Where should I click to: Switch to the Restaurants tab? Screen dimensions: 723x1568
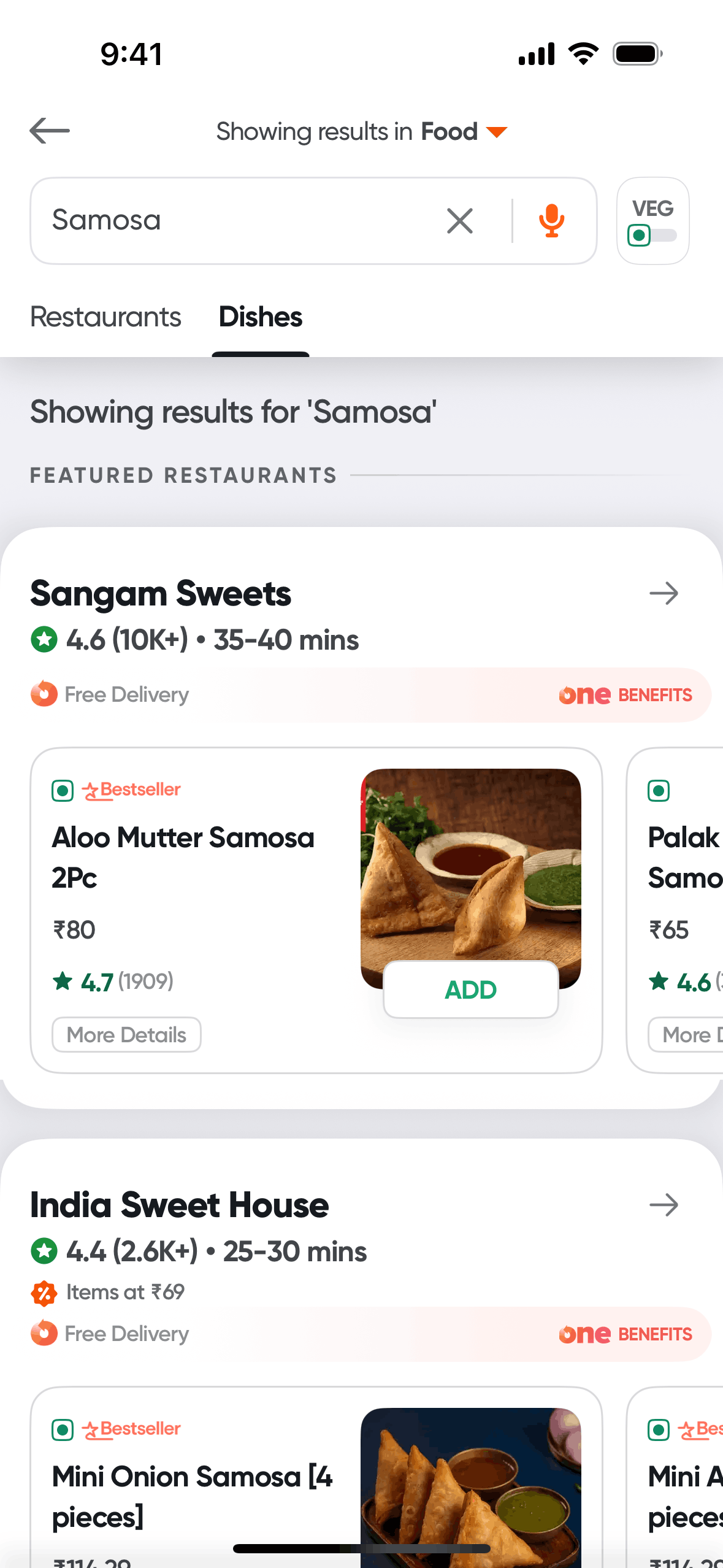pyautogui.click(x=105, y=317)
